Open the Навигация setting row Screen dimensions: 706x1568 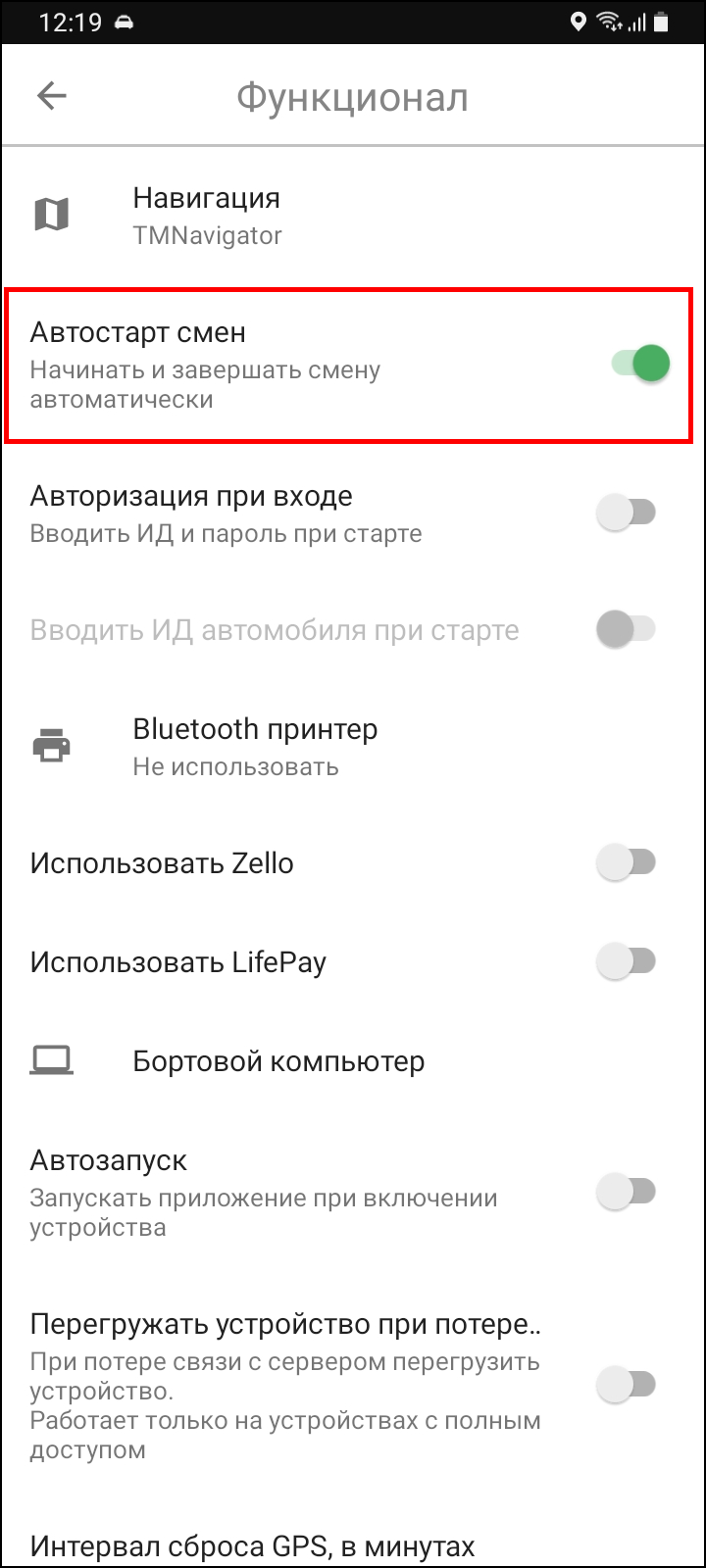click(x=353, y=216)
